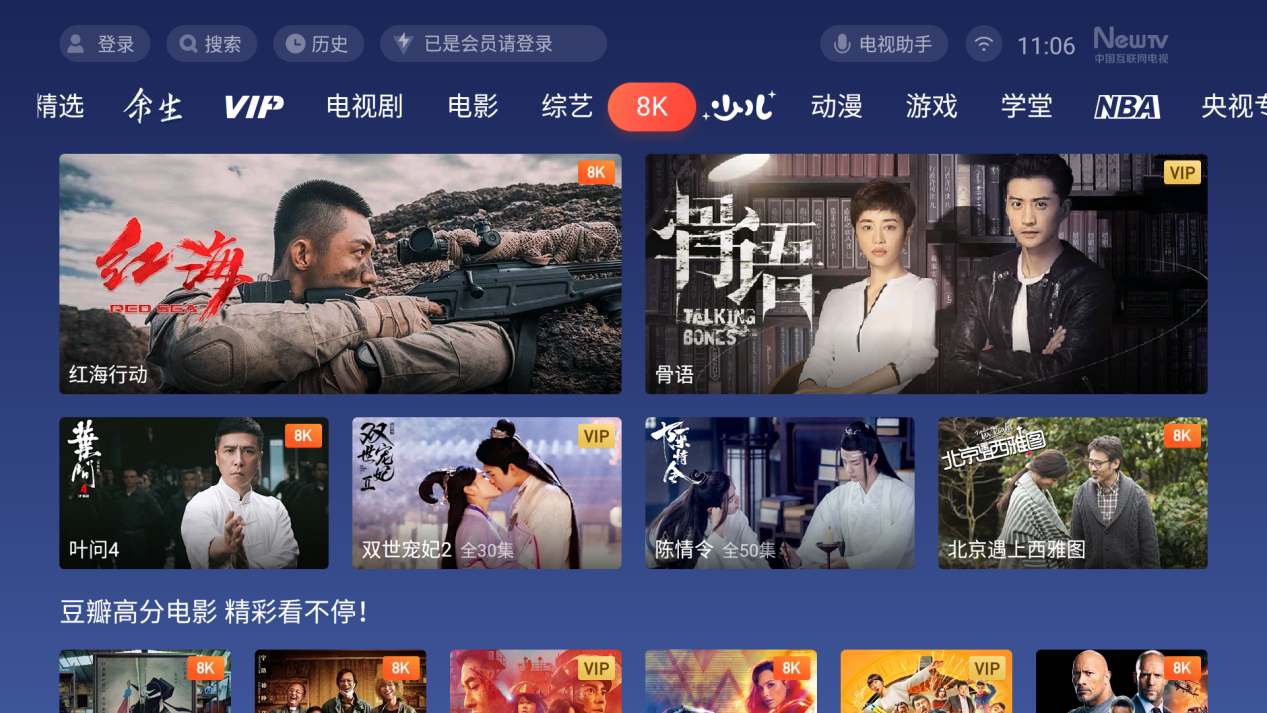
Task: Open 北京遇上西雅图 movie tile
Action: (x=1072, y=493)
